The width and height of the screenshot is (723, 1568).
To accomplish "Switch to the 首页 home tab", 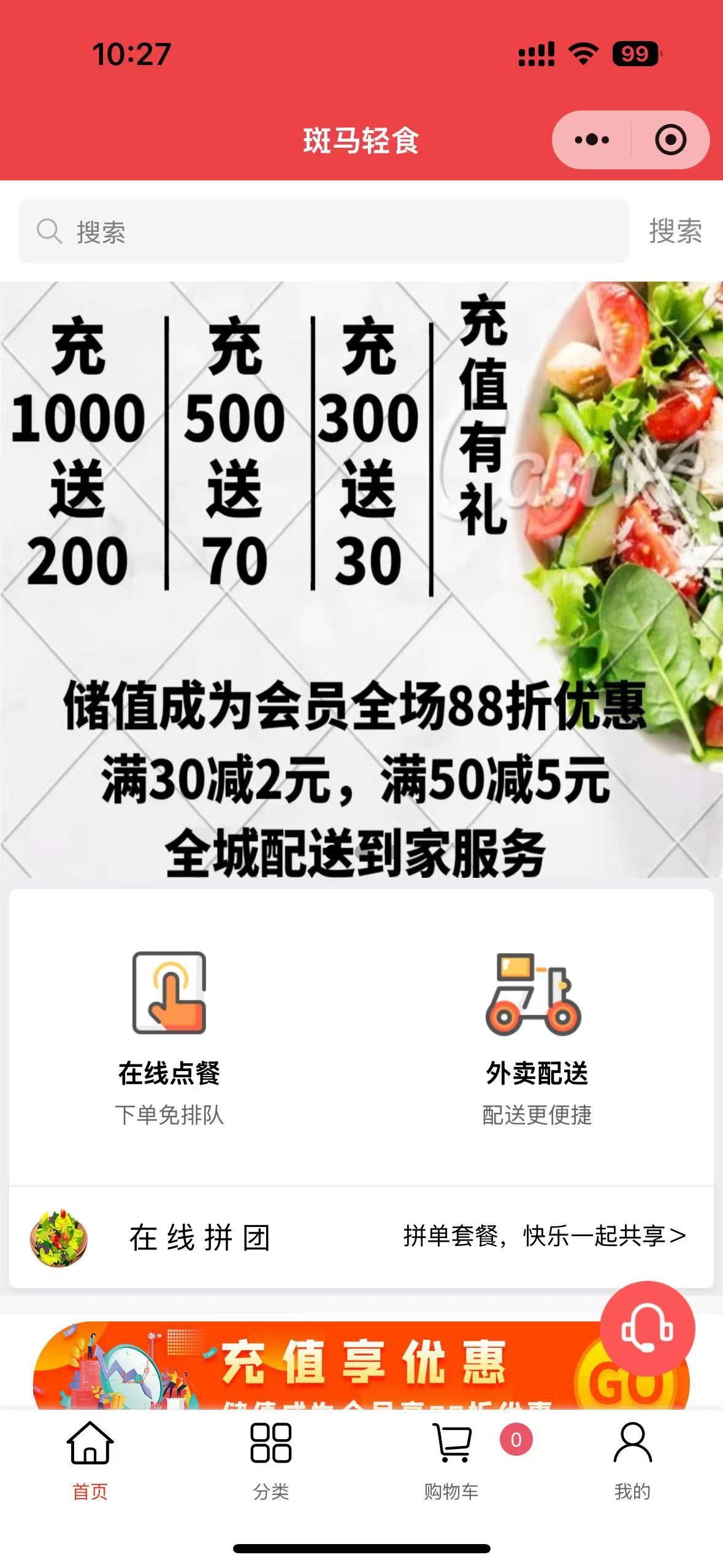I will [90, 1461].
